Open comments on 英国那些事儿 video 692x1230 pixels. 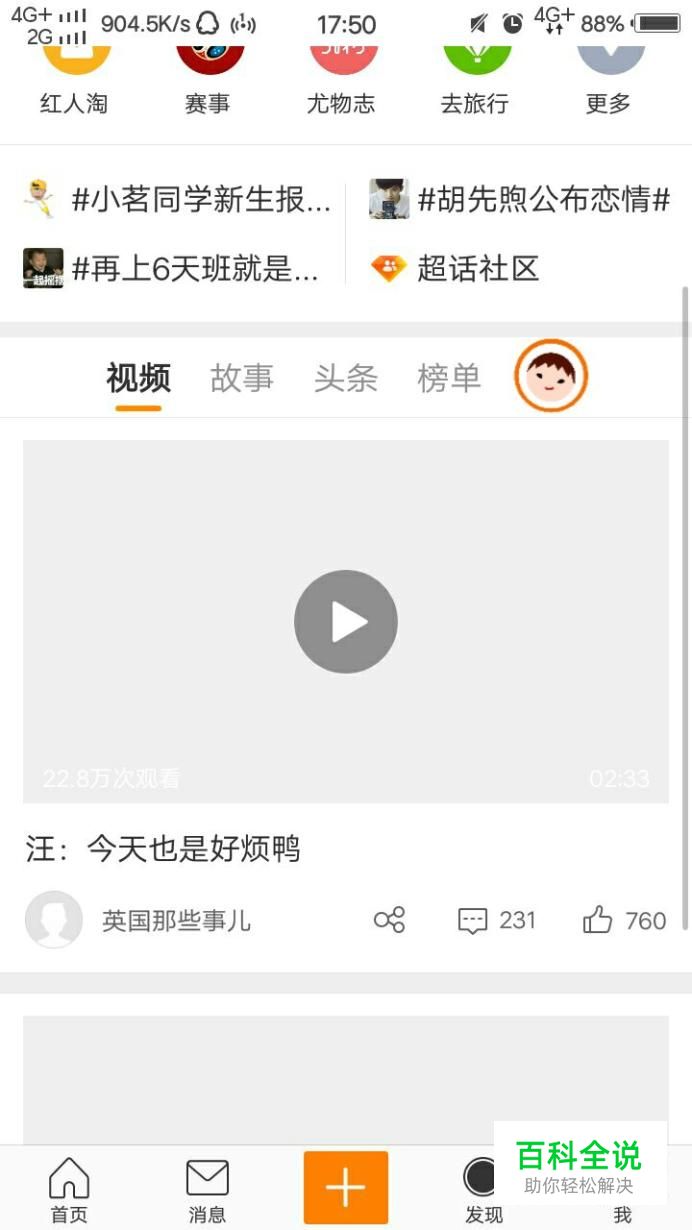click(496, 920)
